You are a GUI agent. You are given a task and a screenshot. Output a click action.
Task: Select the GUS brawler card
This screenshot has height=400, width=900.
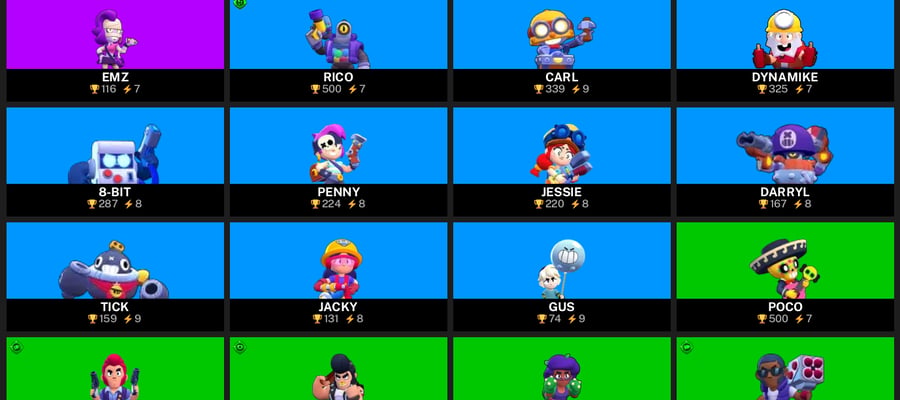point(561,277)
